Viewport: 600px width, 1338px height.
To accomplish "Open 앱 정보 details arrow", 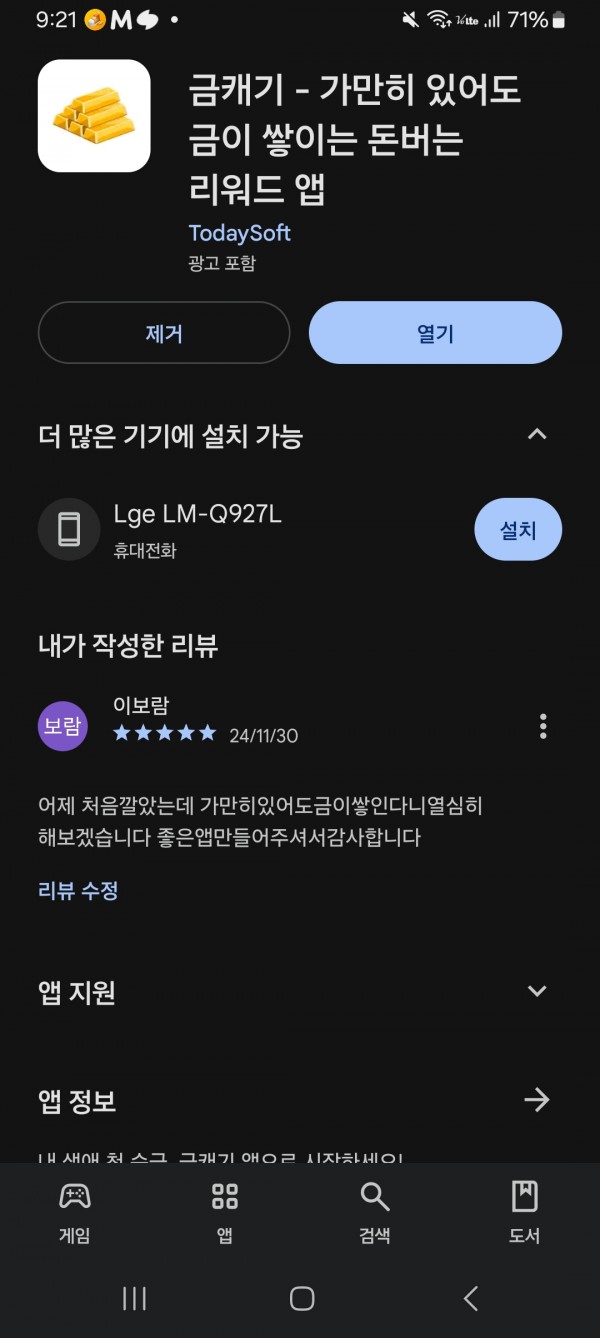I will pyautogui.click(x=537, y=1100).
